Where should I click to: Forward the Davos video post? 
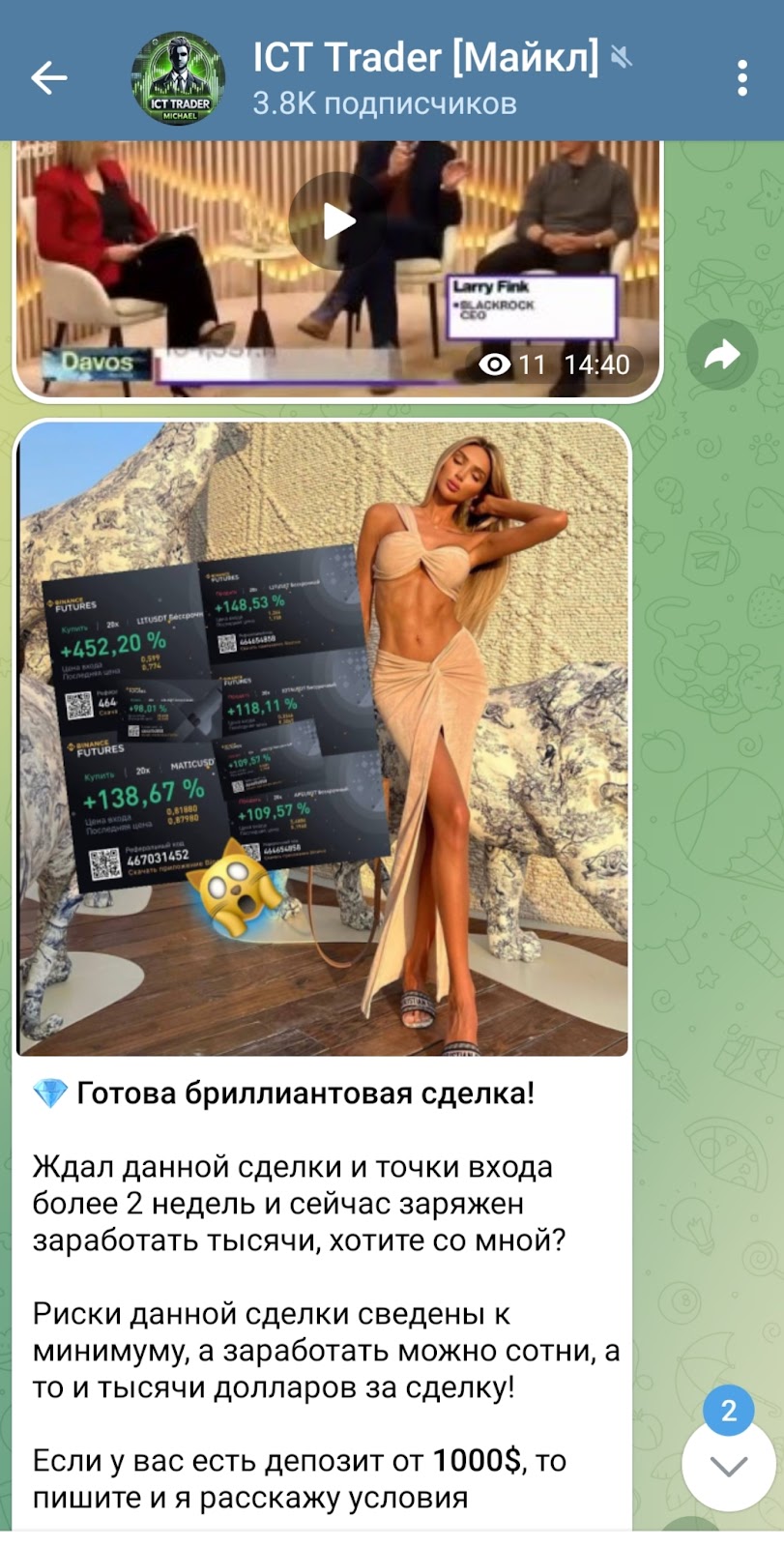(x=722, y=356)
